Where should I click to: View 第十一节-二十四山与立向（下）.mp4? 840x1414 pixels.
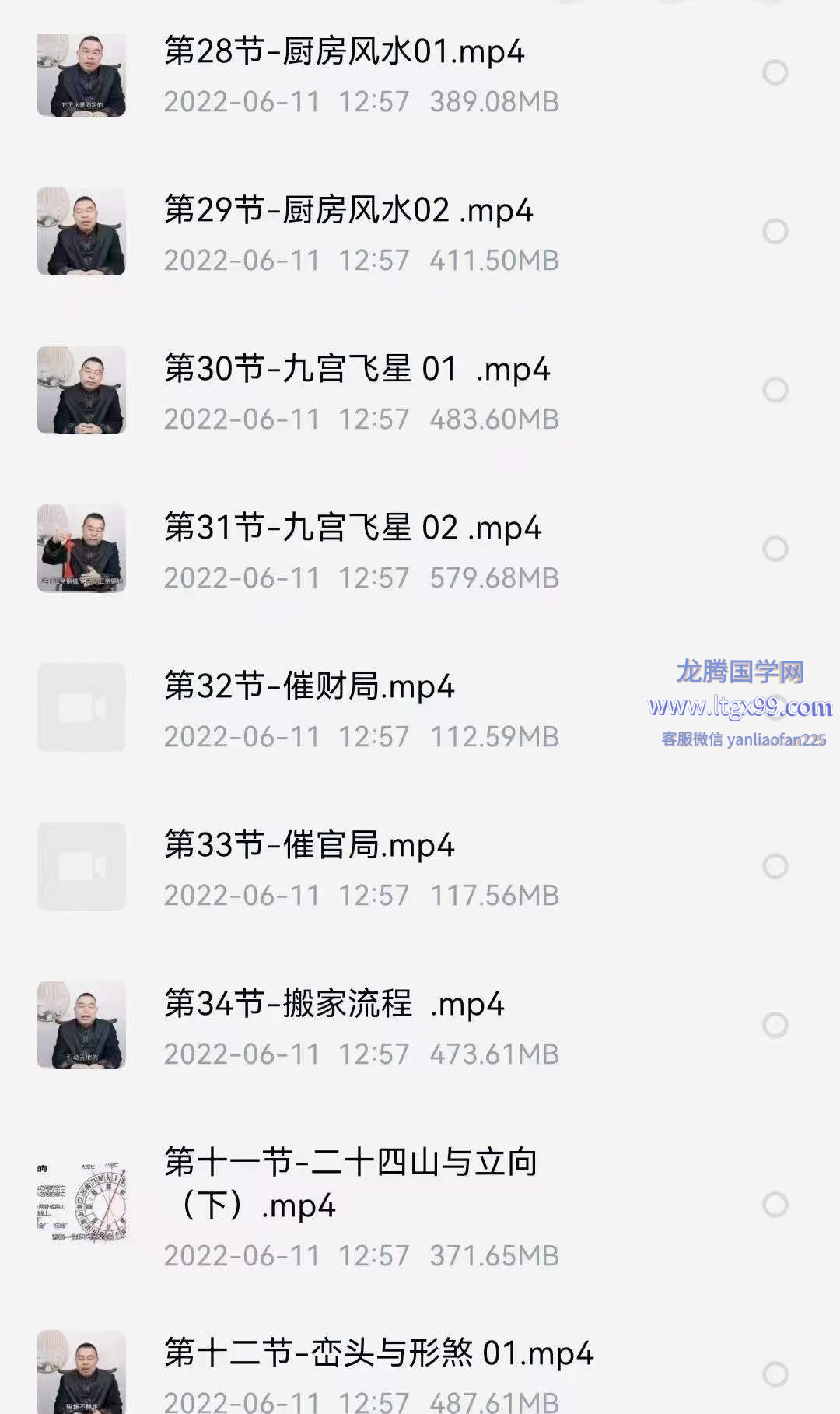350,1183
